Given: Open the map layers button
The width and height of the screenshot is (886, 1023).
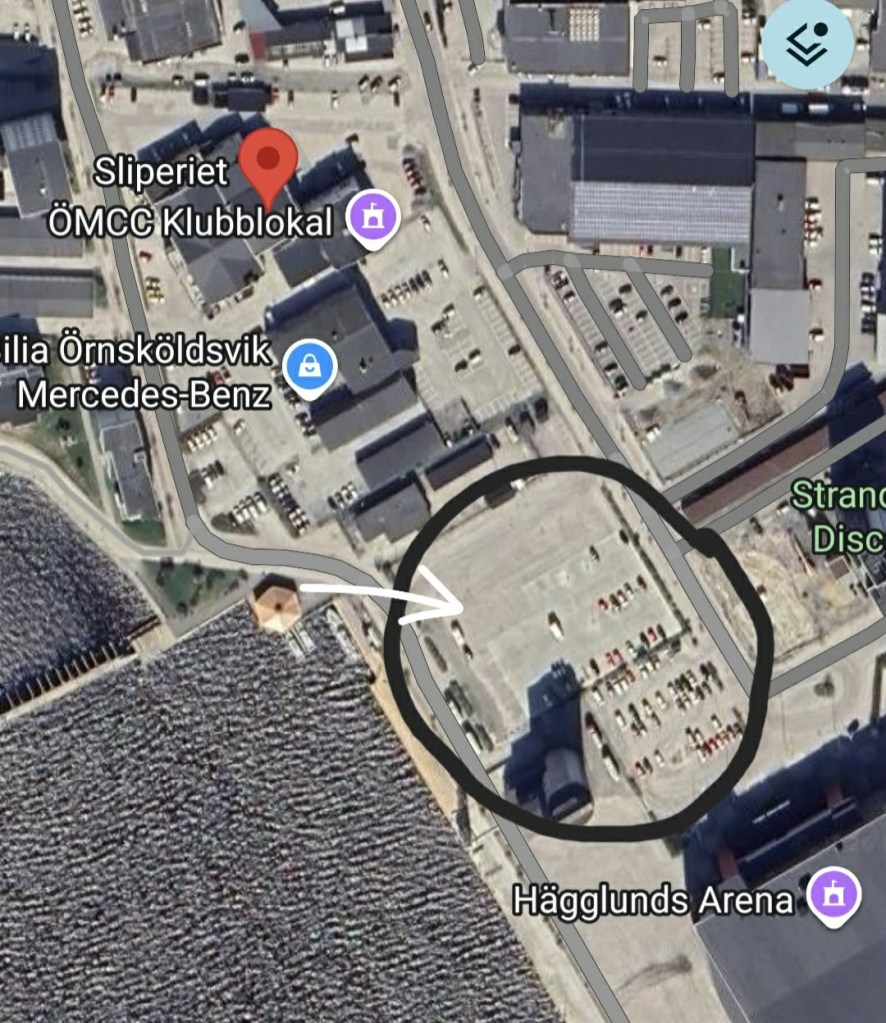Looking at the screenshot, I should pyautogui.click(x=807, y=43).
